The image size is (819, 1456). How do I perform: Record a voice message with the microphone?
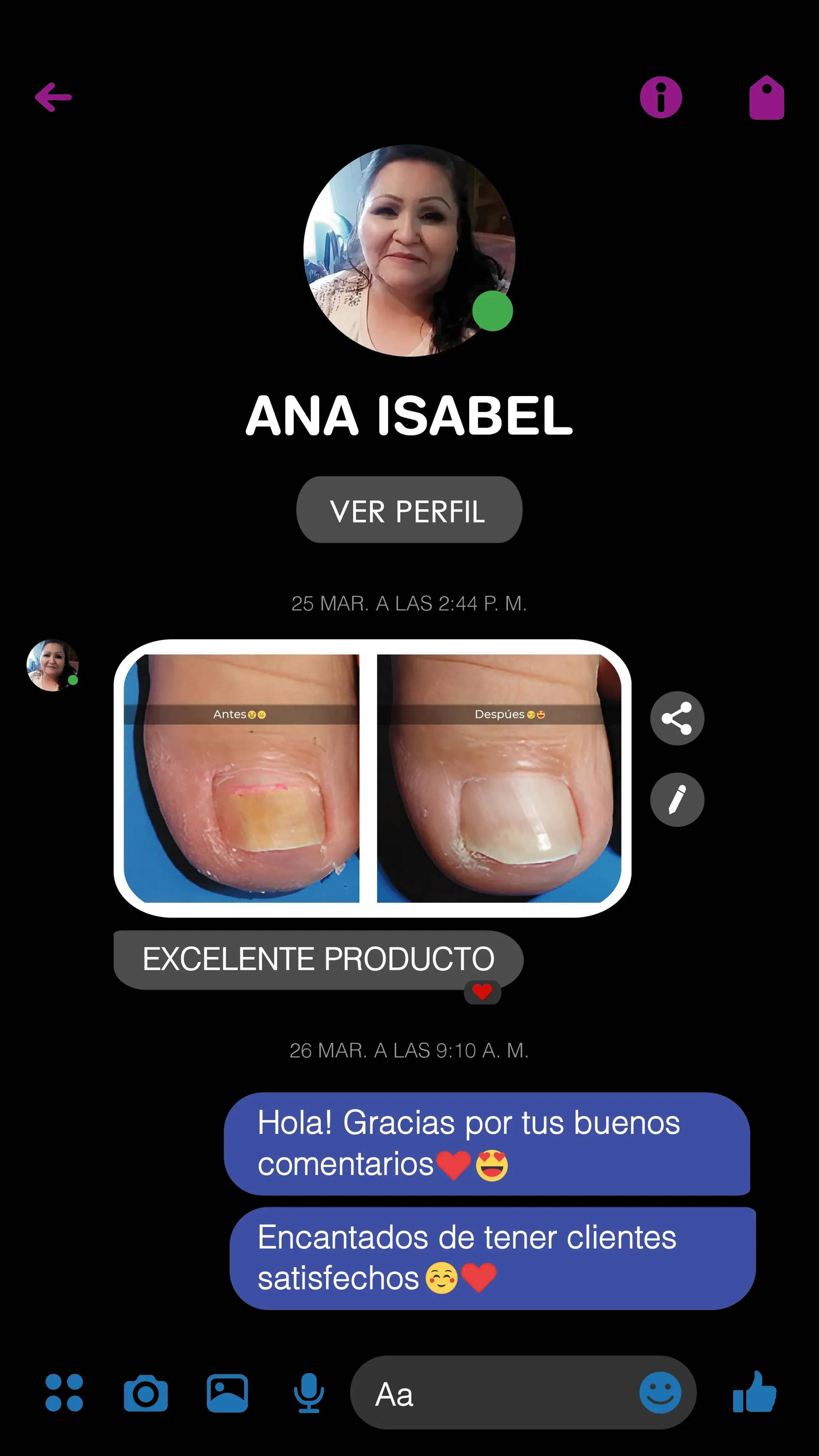tap(309, 1393)
